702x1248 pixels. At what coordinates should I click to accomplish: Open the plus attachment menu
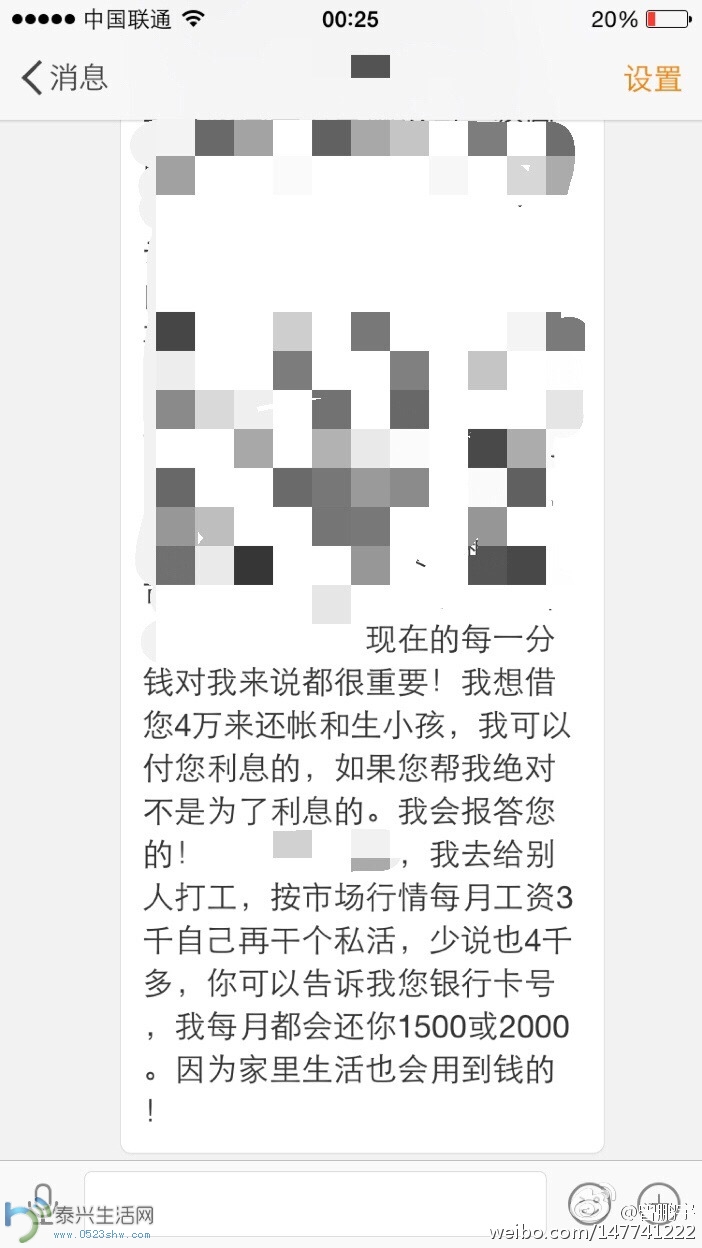tap(658, 1203)
